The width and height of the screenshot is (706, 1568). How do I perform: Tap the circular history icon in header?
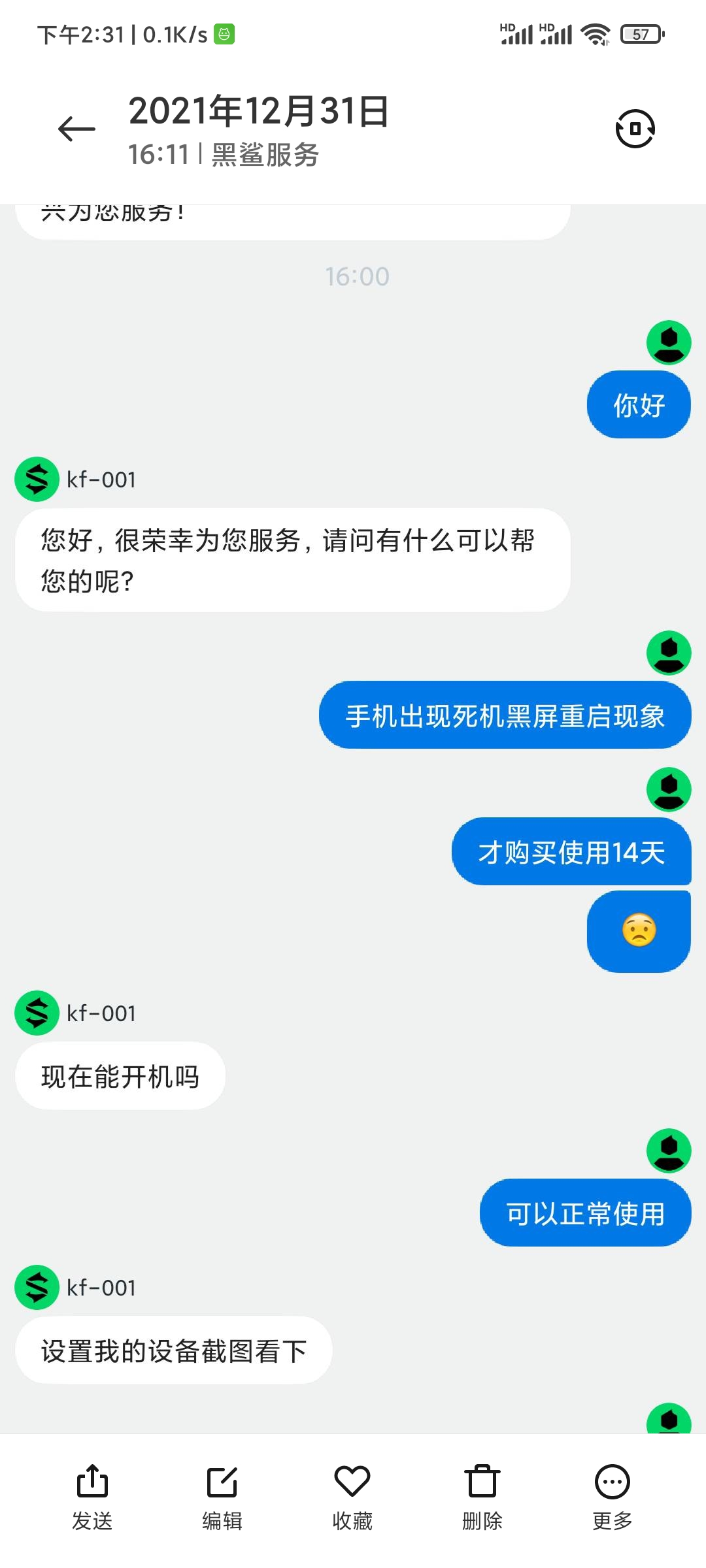click(635, 129)
